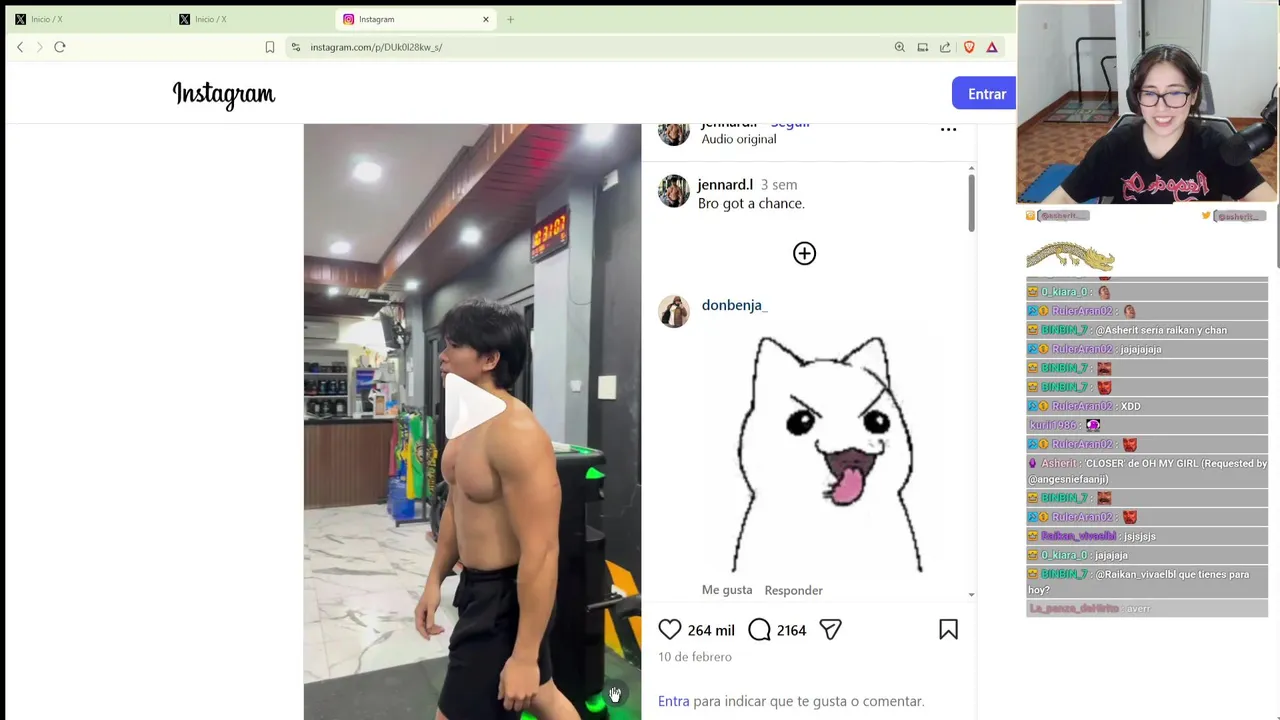
Task: Open a new browser tab
Action: [x=510, y=19]
